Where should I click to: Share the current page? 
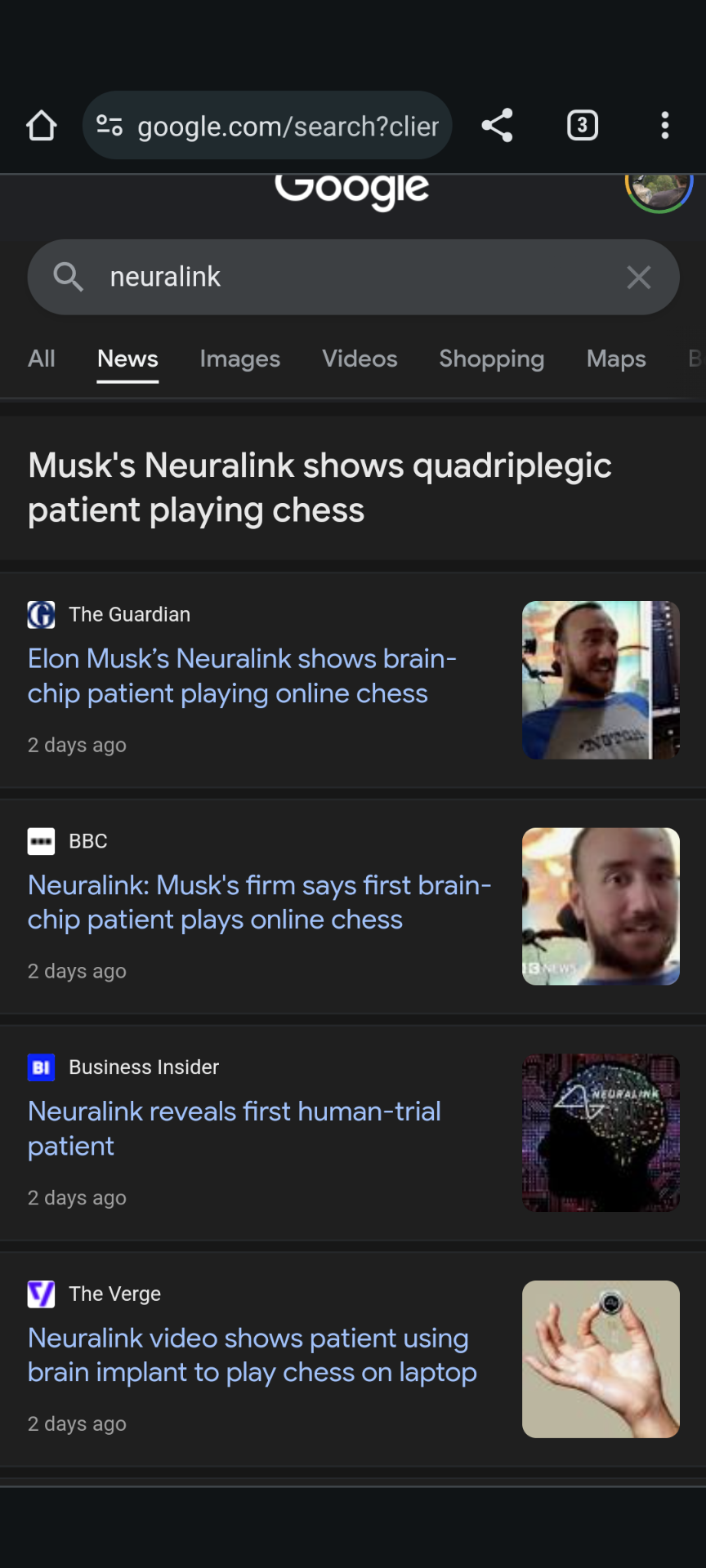[497, 126]
